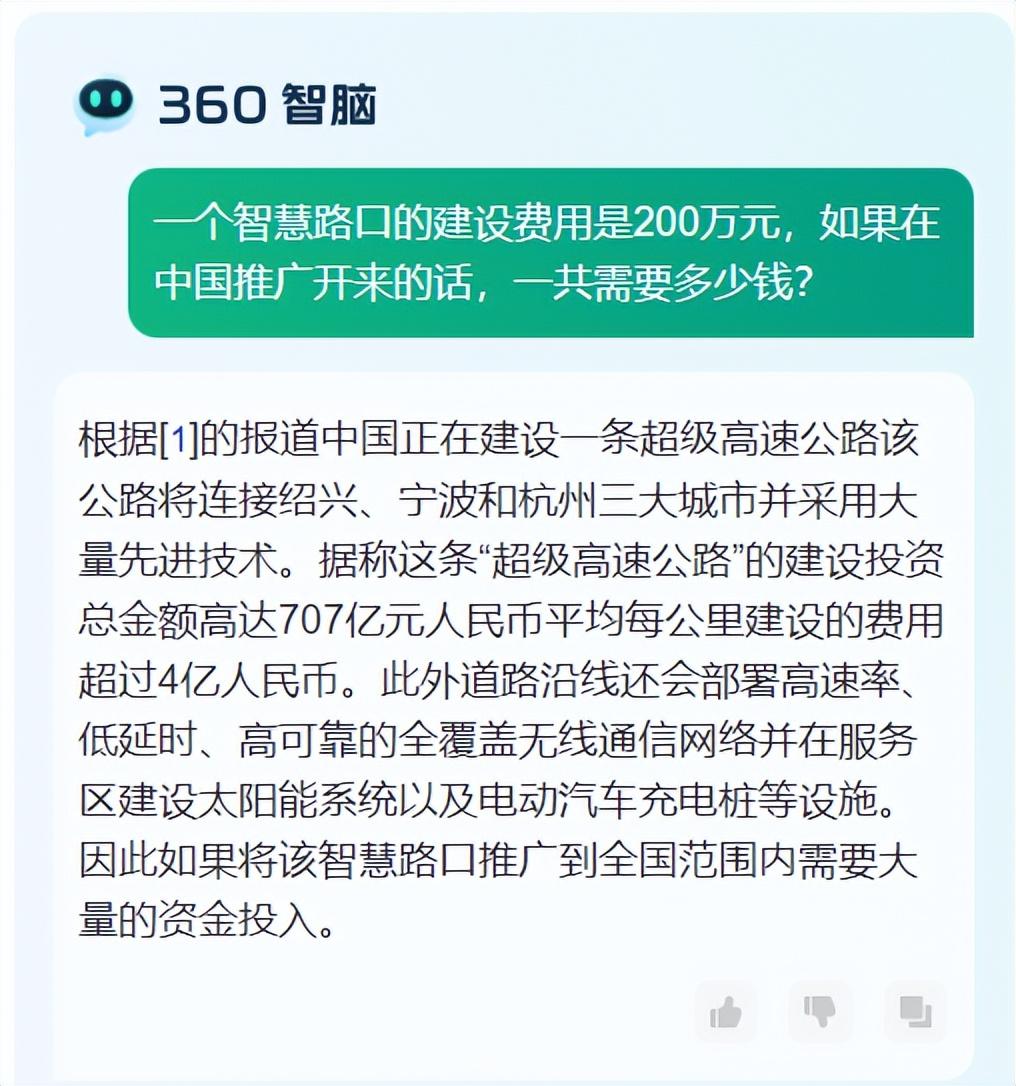Copy the answer text
Viewport: 1016px width, 1086px height.
pyautogui.click(x=914, y=1012)
